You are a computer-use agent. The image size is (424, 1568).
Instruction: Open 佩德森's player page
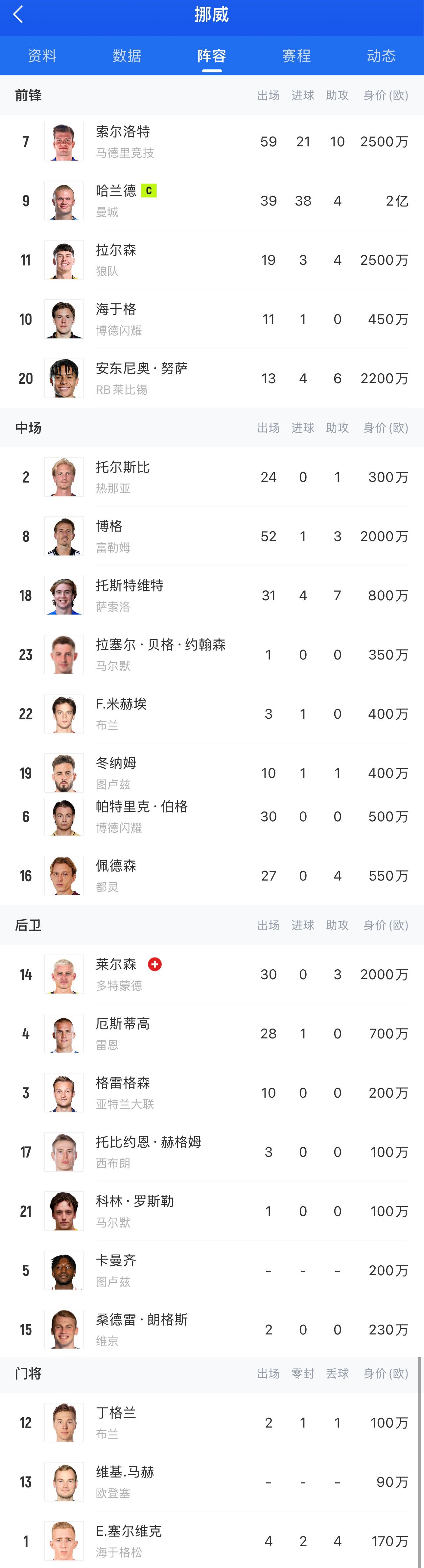[x=212, y=876]
